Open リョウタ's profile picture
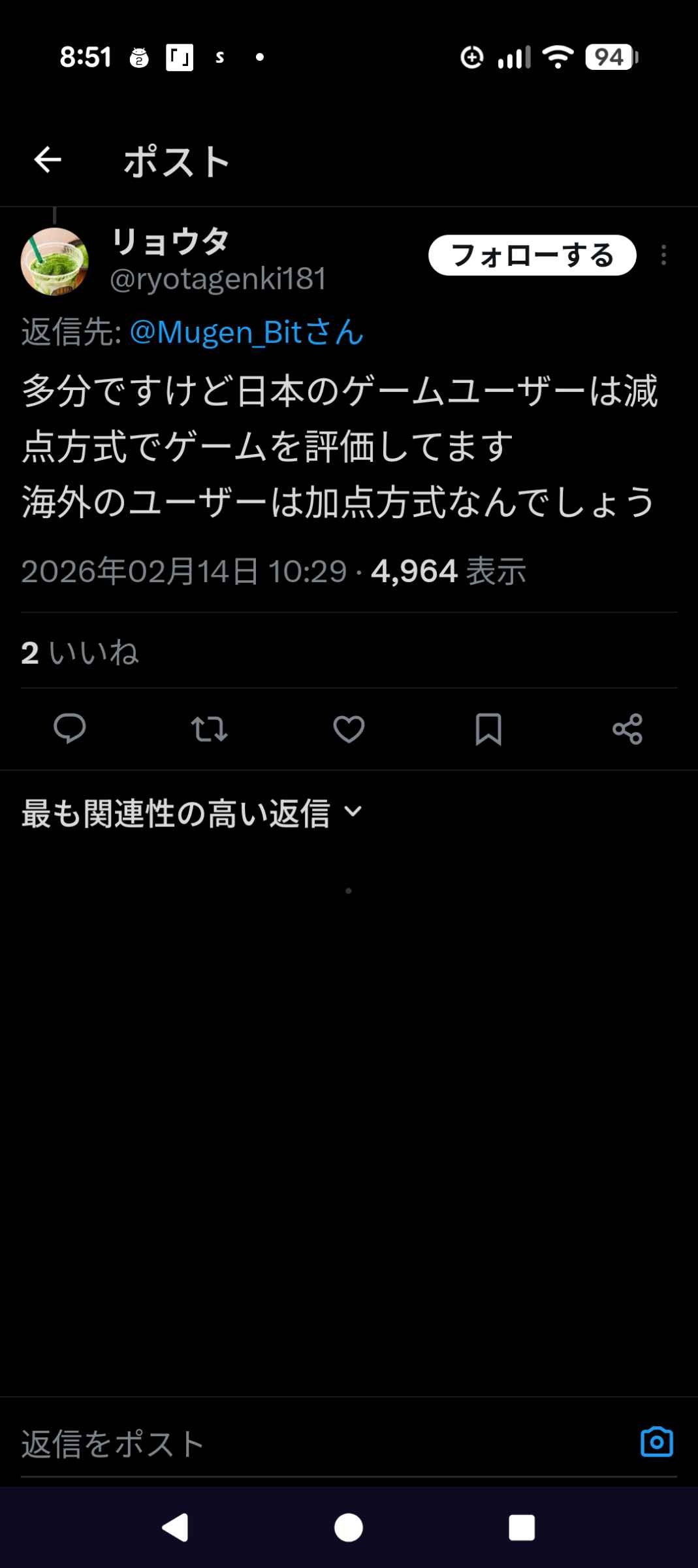 (x=55, y=261)
